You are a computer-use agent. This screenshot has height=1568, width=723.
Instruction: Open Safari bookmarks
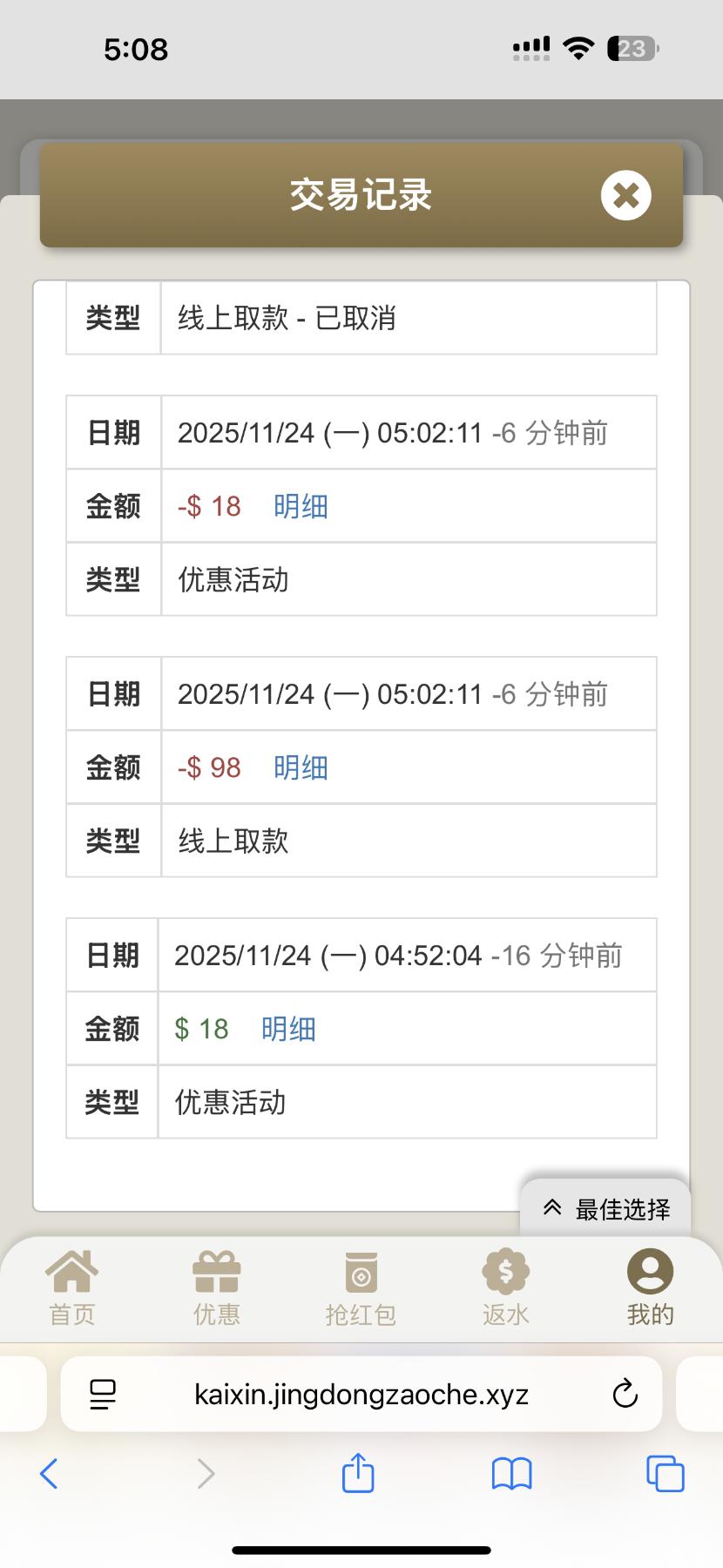tap(511, 1474)
